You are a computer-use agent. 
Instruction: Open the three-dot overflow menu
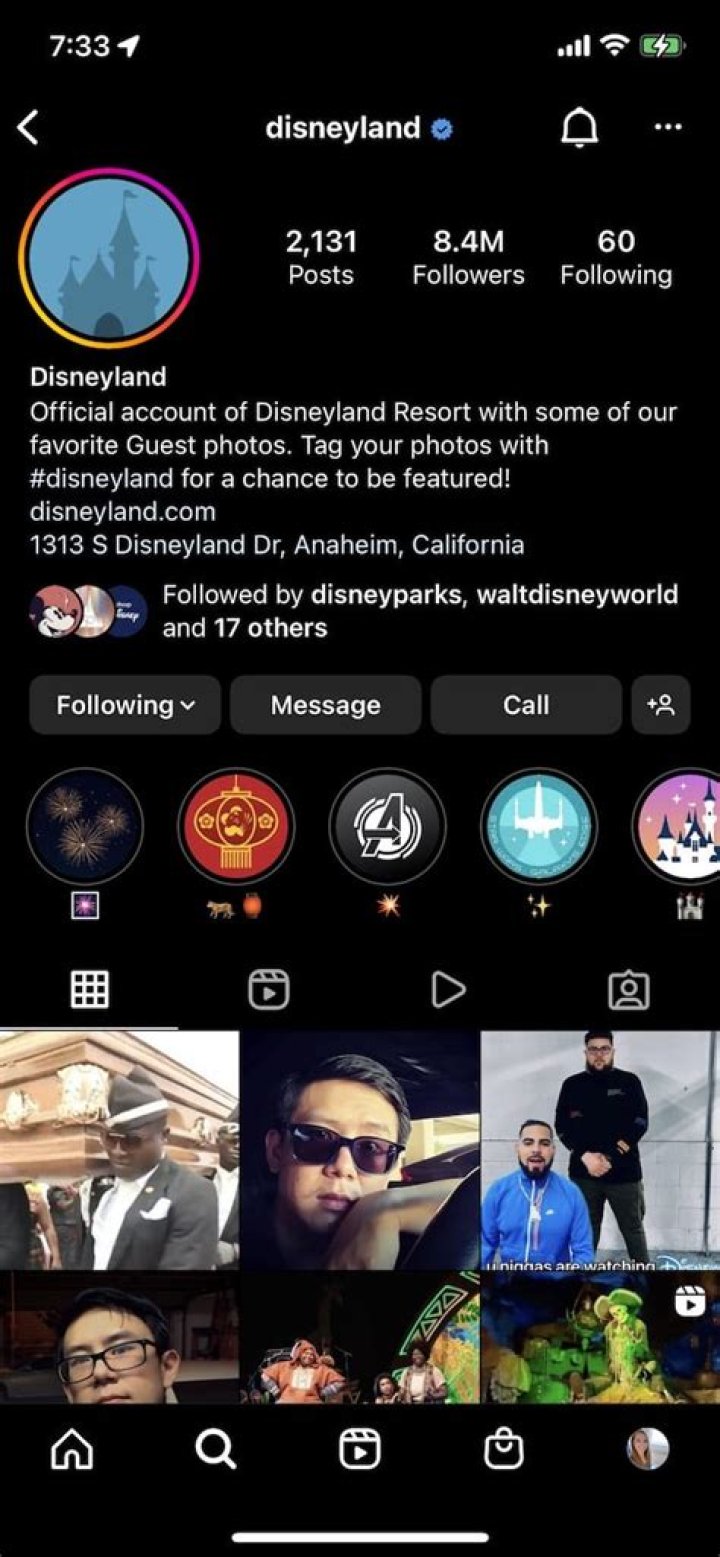coord(667,128)
